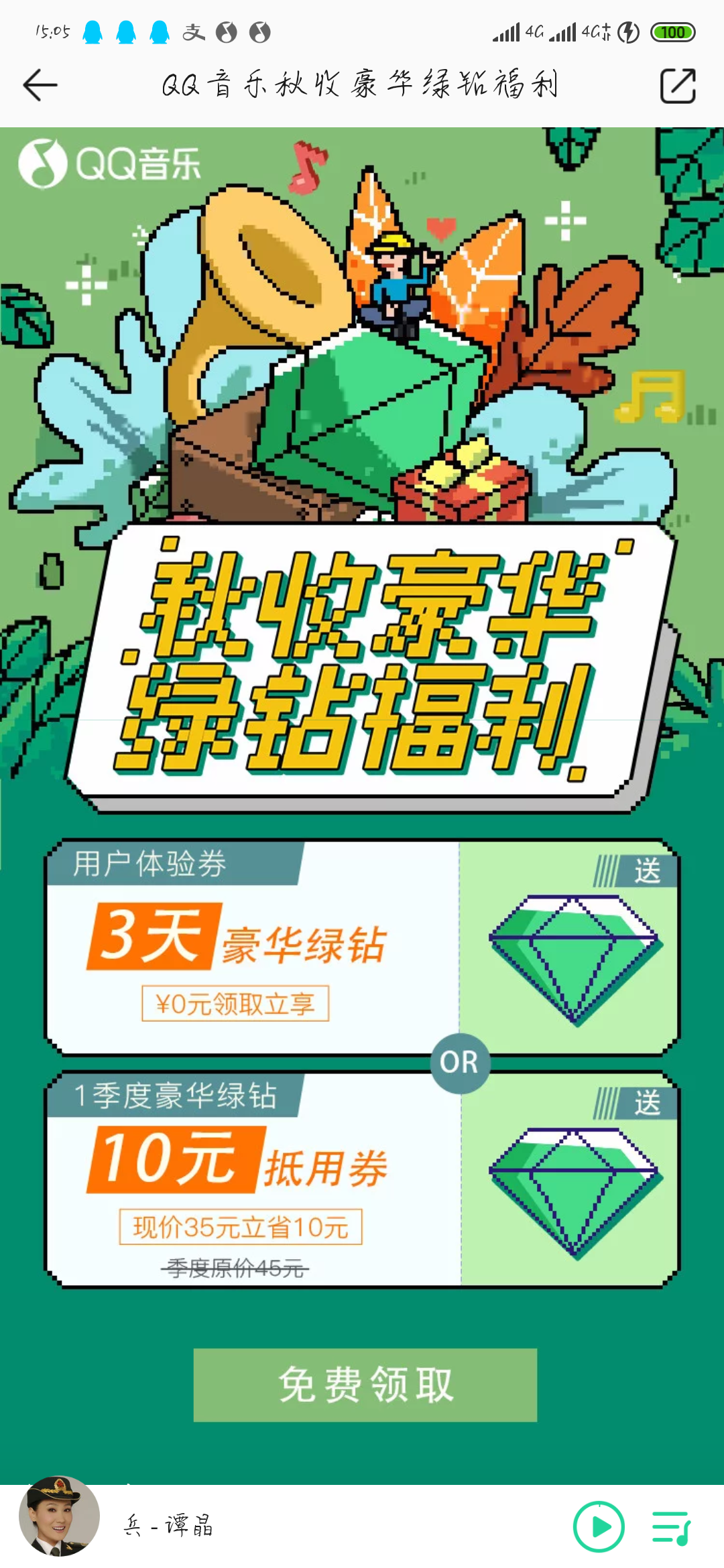This screenshot has height=1568, width=724.
Task: Share this promo page
Action: pyautogui.click(x=678, y=85)
